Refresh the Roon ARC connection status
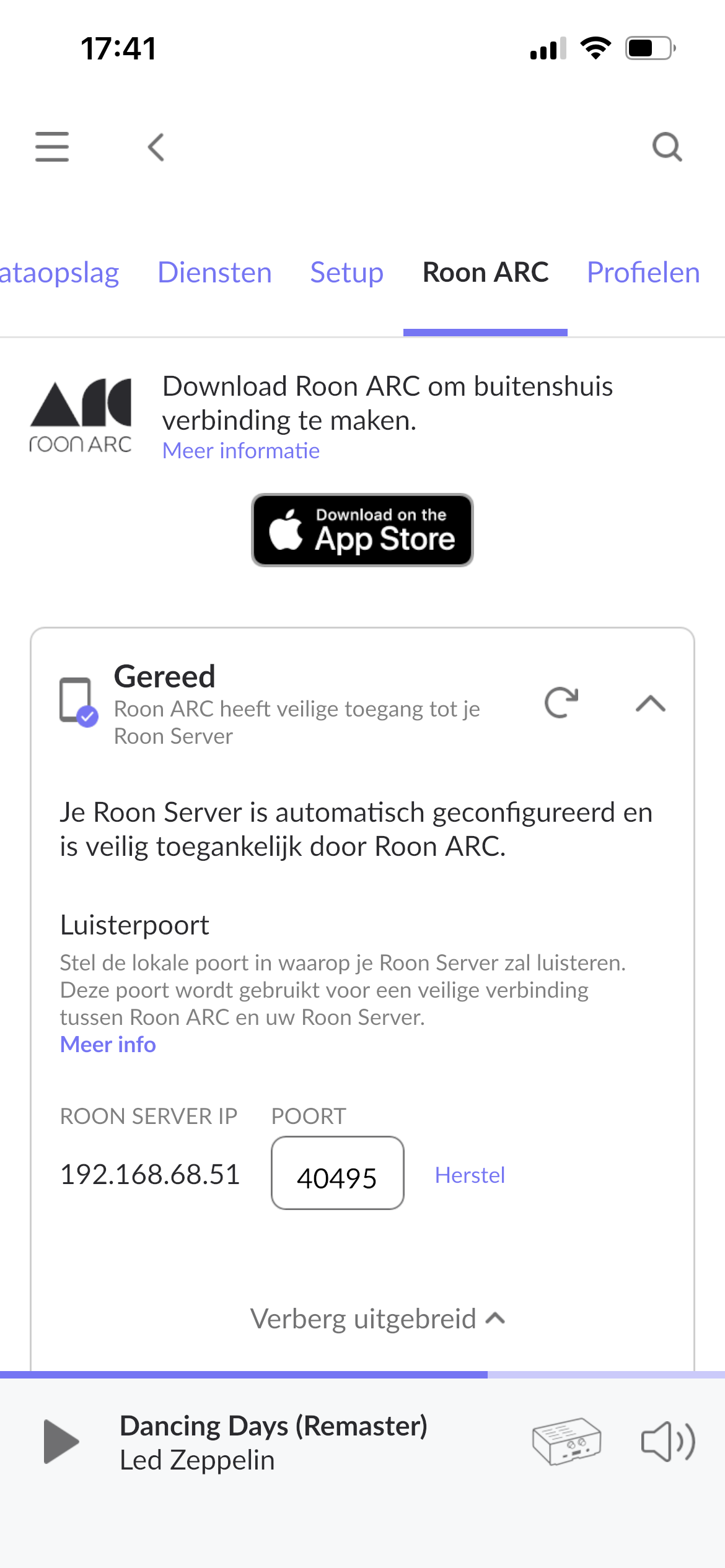The height and width of the screenshot is (1568, 725). pos(561,703)
